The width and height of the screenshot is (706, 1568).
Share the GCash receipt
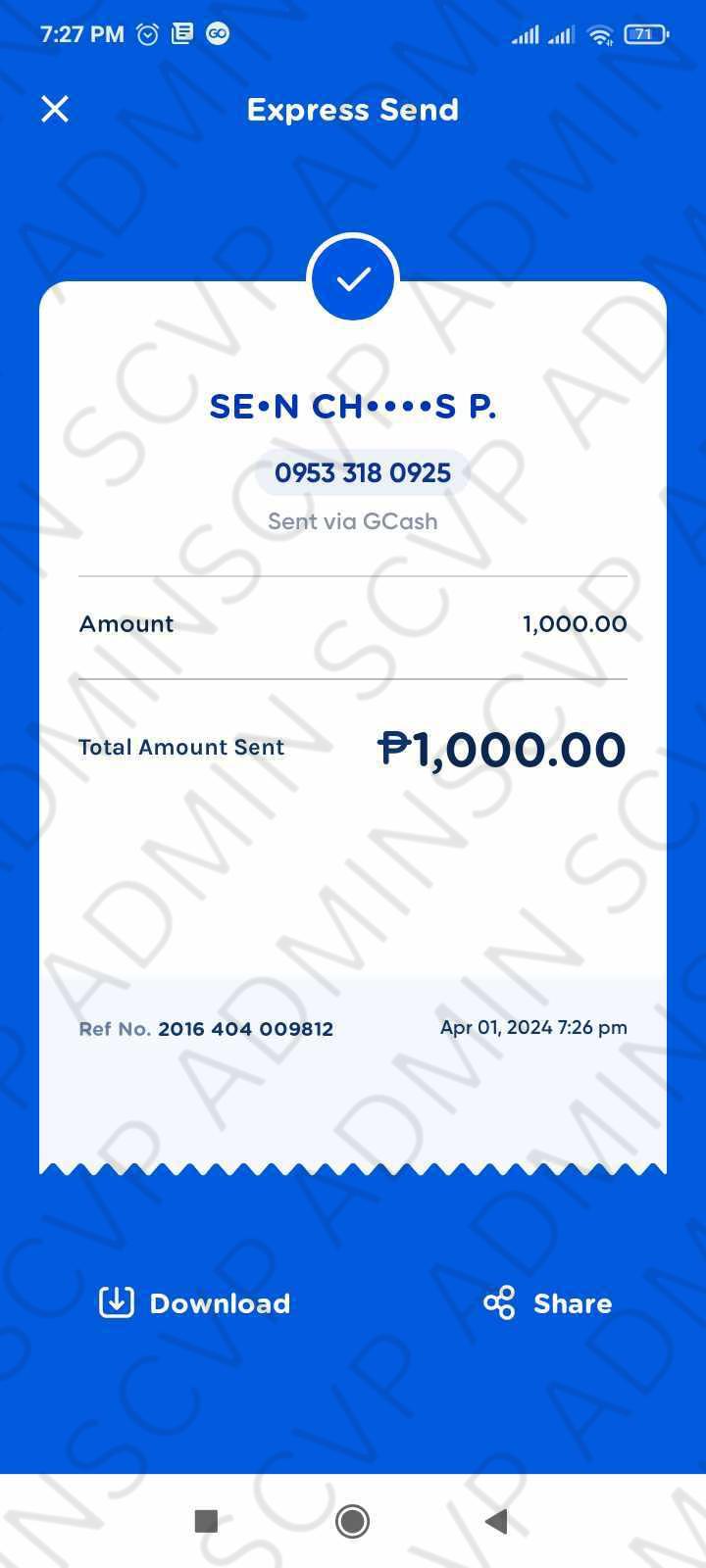(x=548, y=1302)
